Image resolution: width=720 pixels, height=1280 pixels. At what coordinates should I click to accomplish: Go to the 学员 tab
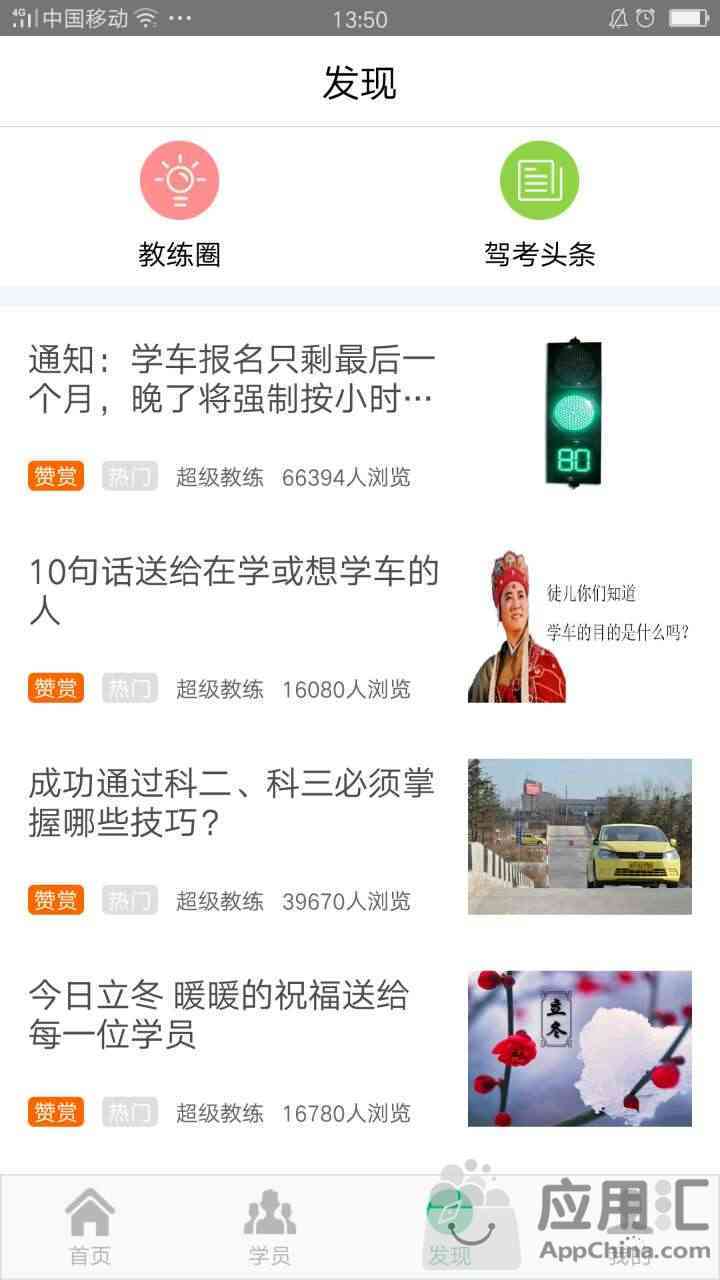pyautogui.click(x=269, y=1227)
